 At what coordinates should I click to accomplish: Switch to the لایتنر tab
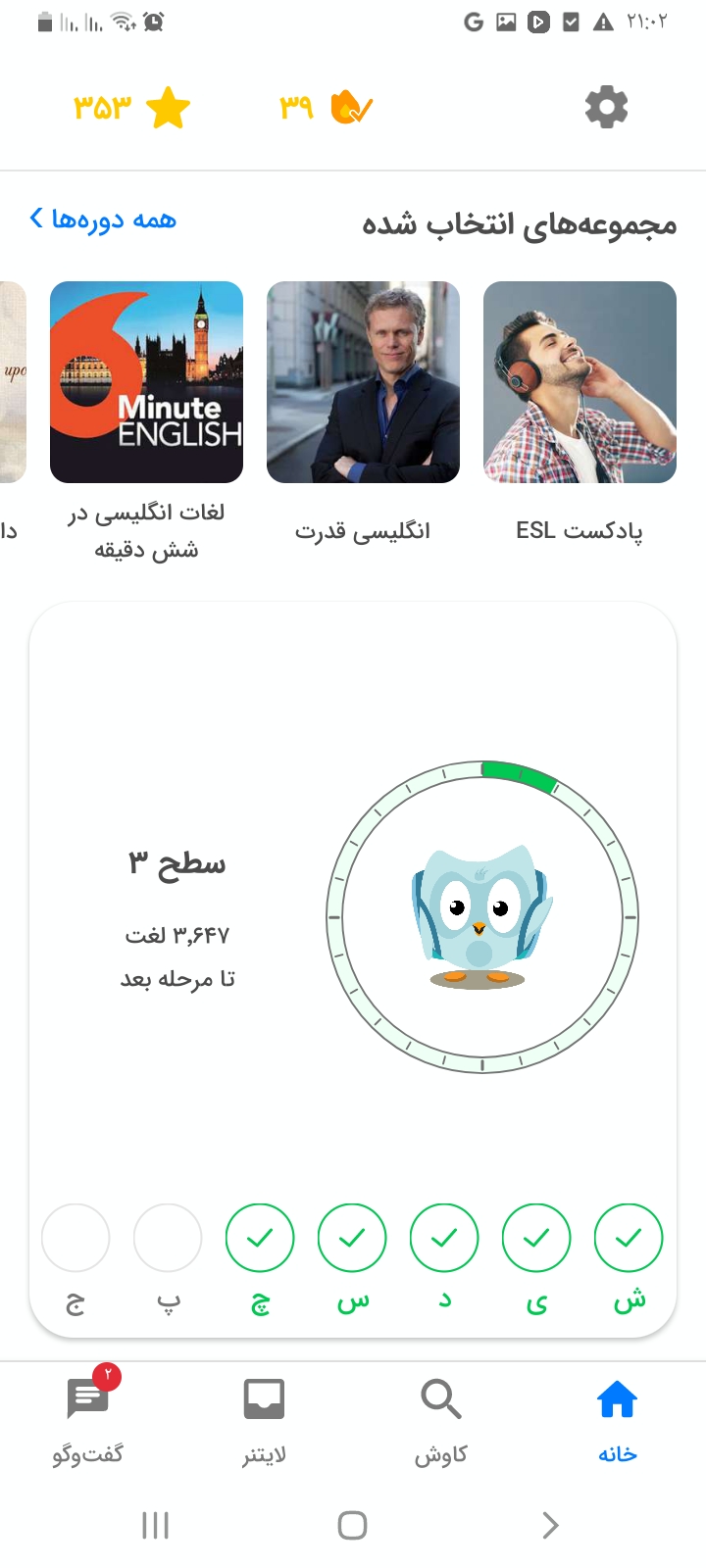click(x=264, y=1421)
